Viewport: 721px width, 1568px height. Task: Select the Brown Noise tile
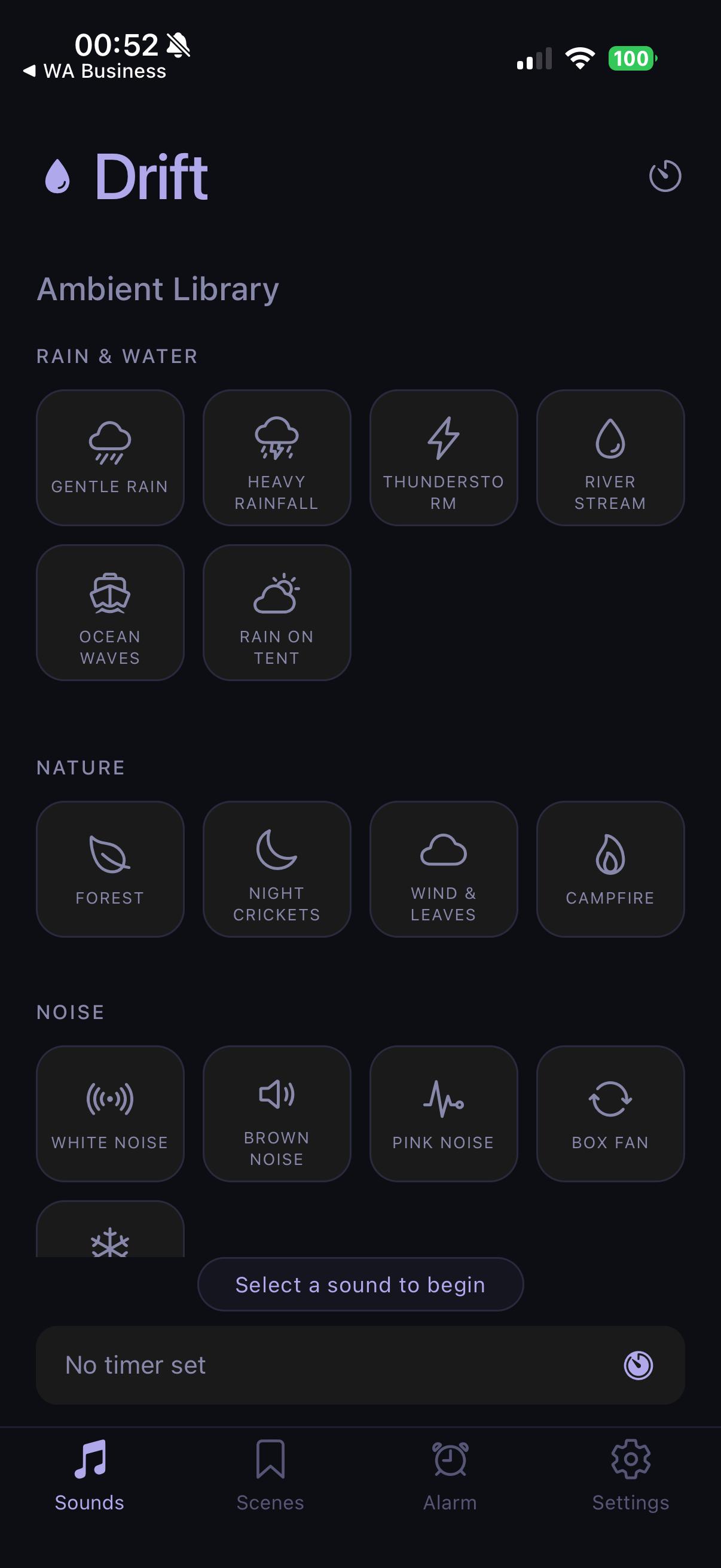277,1114
